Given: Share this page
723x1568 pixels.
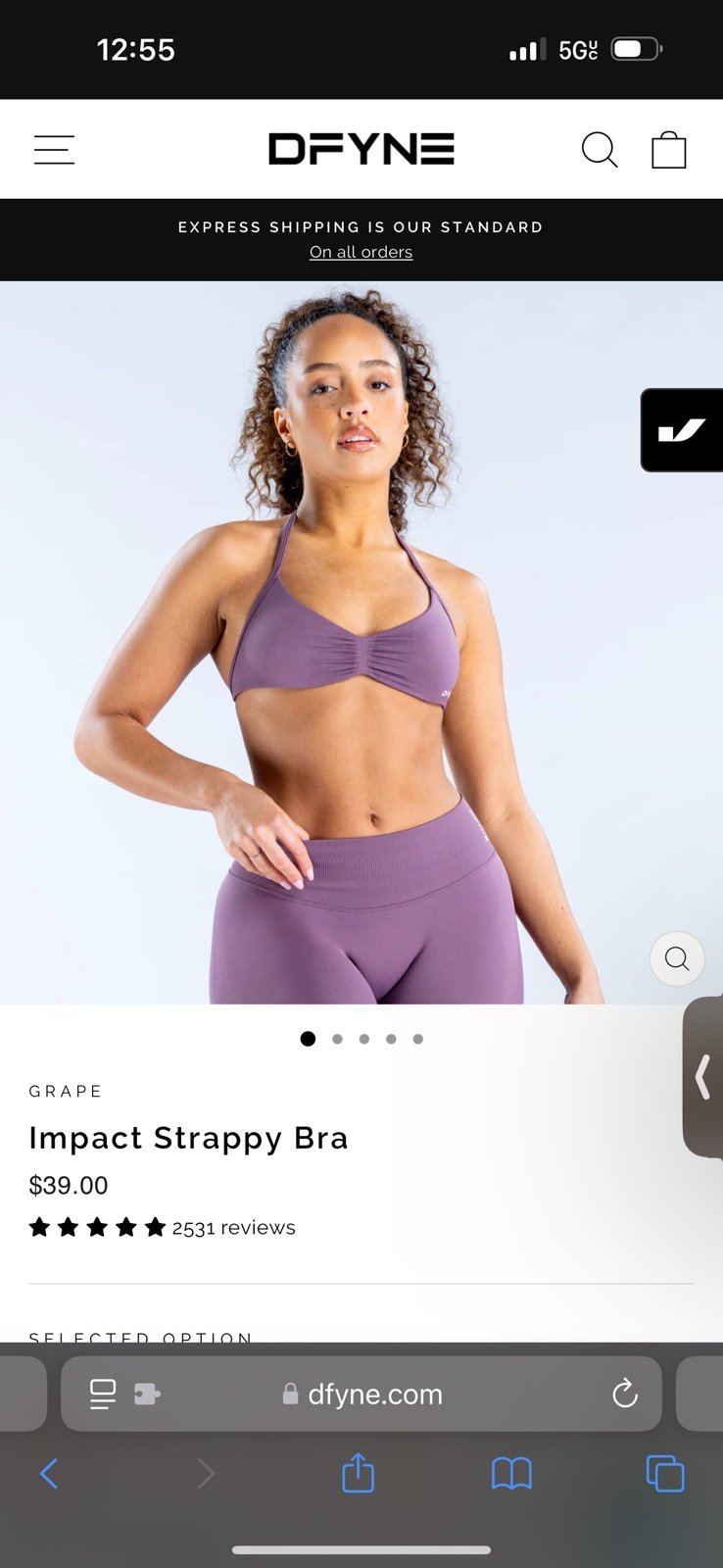Looking at the screenshot, I should coord(359,1472).
